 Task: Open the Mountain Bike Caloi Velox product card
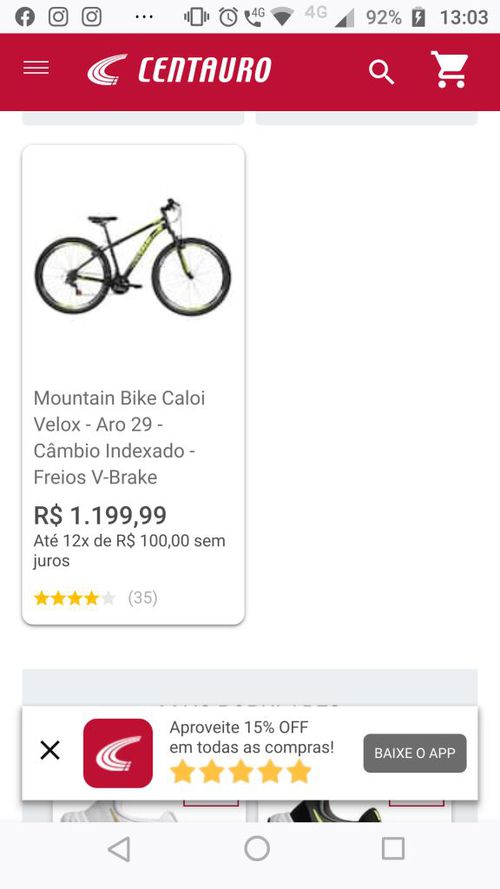point(133,385)
